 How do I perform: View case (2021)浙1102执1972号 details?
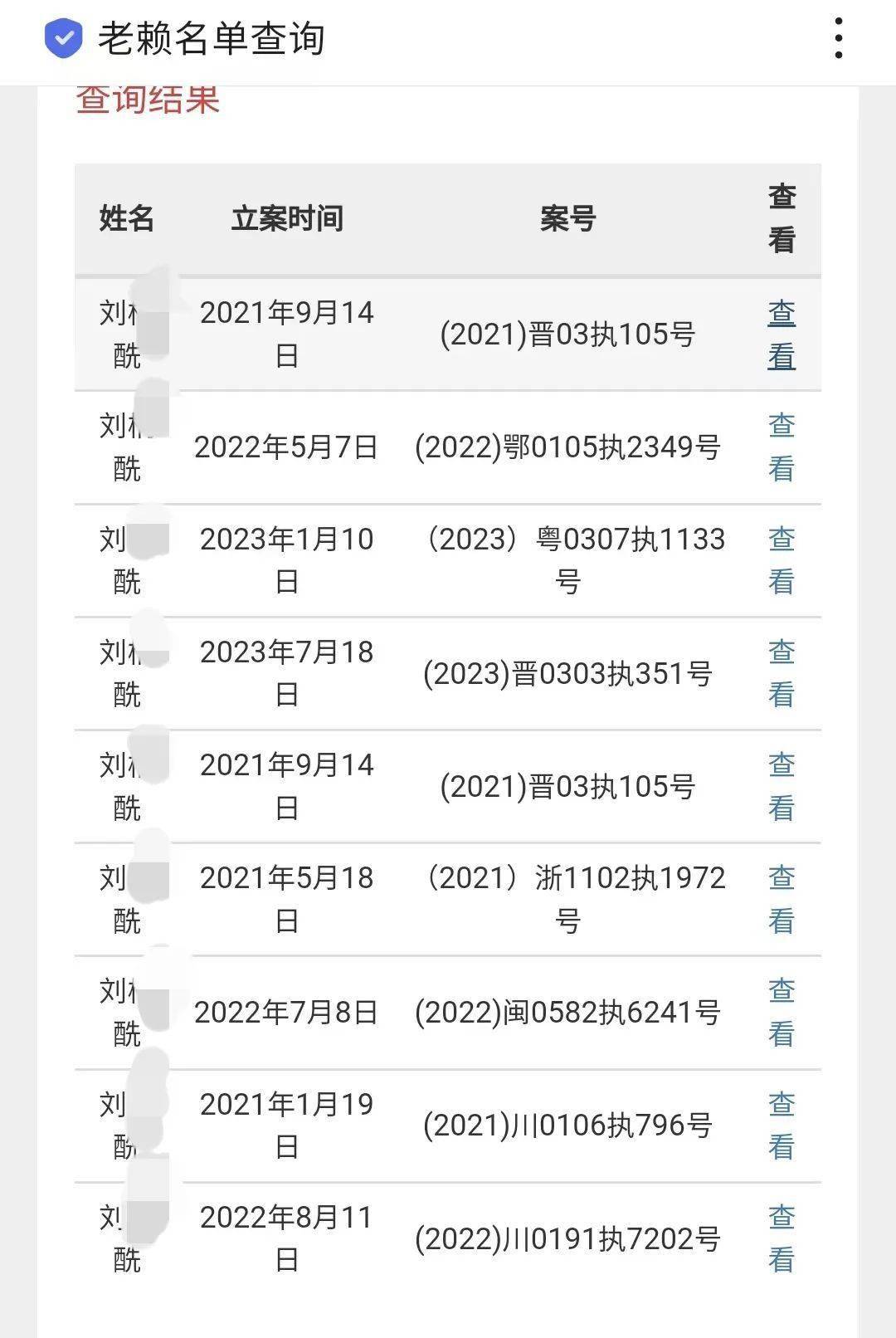click(x=782, y=899)
